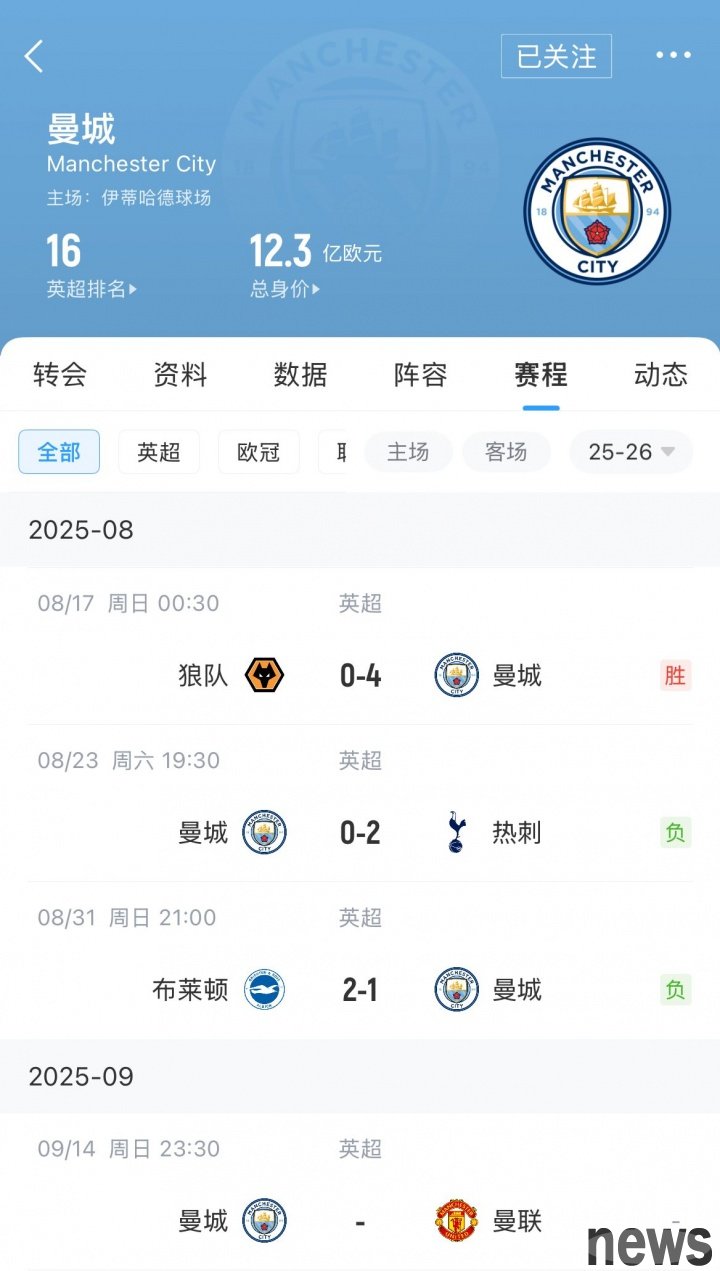Switch to the 资料 tab
Image resolution: width=720 pixels, height=1271 pixels.
tap(180, 375)
